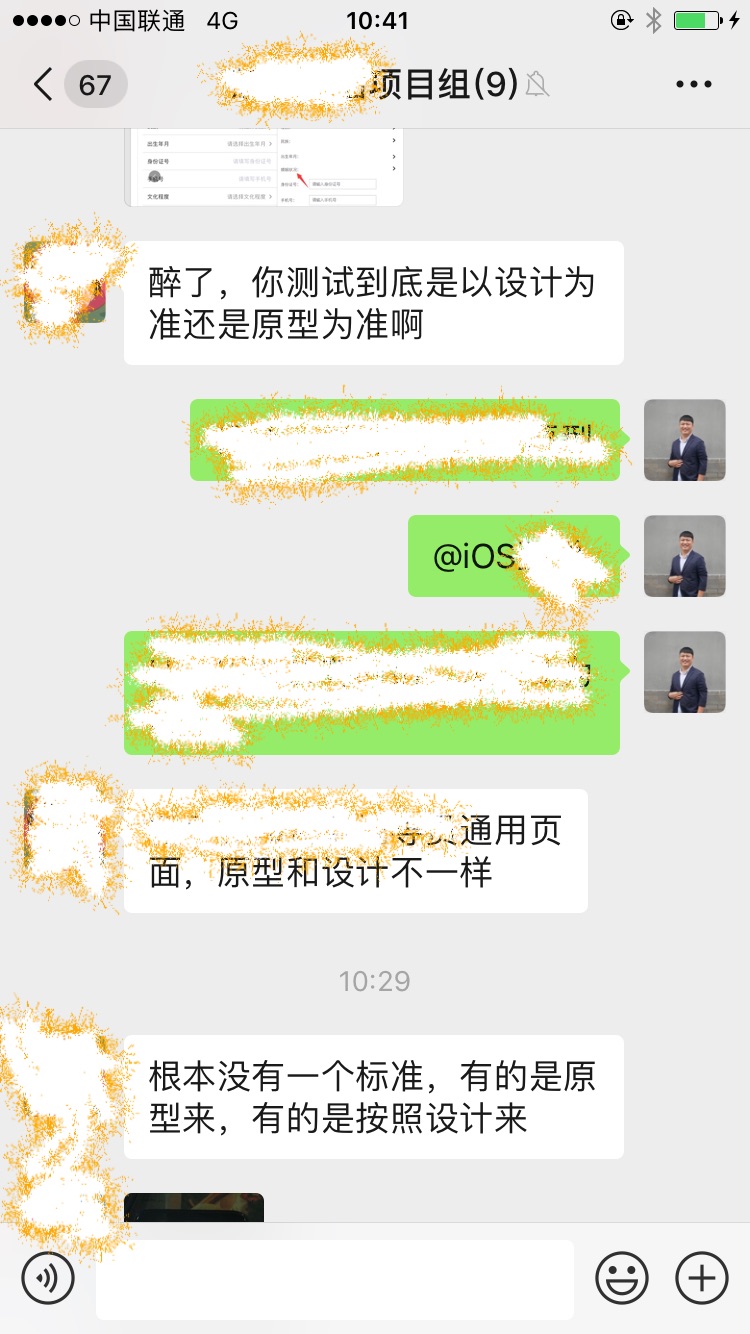
Task: Tap the orientation lock icon in status bar
Action: tap(620, 19)
